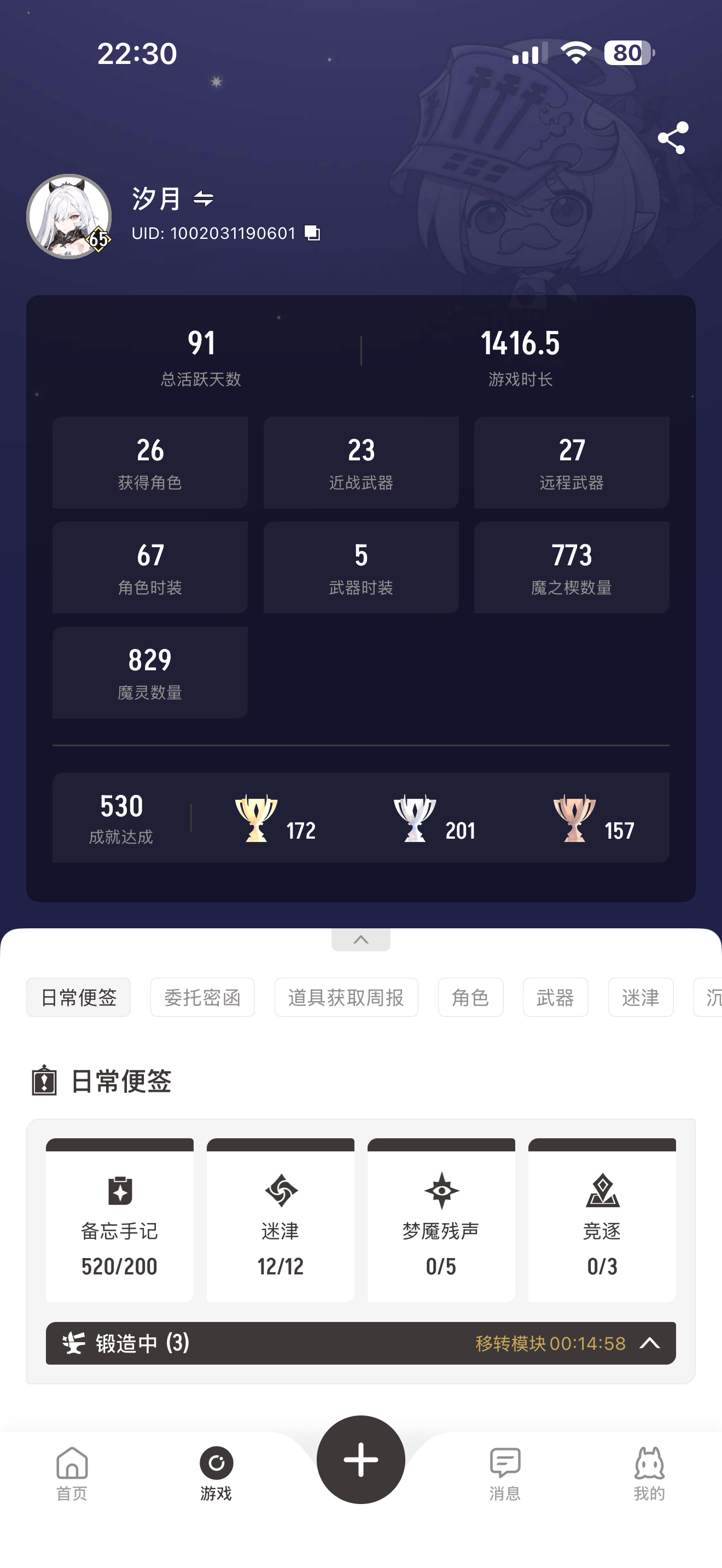The height and width of the screenshot is (1568, 722).
Task: Select the 日常便签 chip
Action: pyautogui.click(x=79, y=997)
